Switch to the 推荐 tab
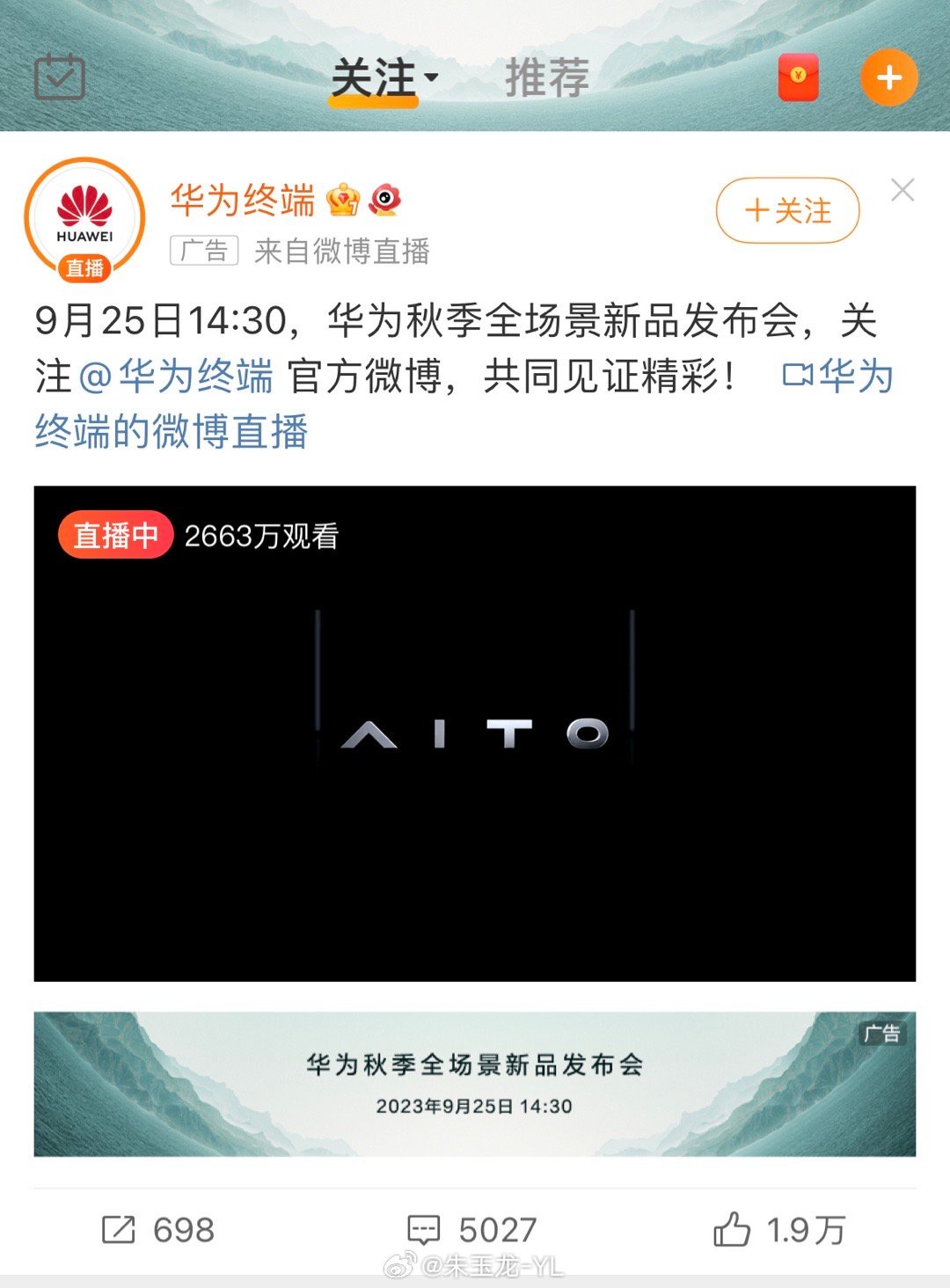 coord(546,78)
